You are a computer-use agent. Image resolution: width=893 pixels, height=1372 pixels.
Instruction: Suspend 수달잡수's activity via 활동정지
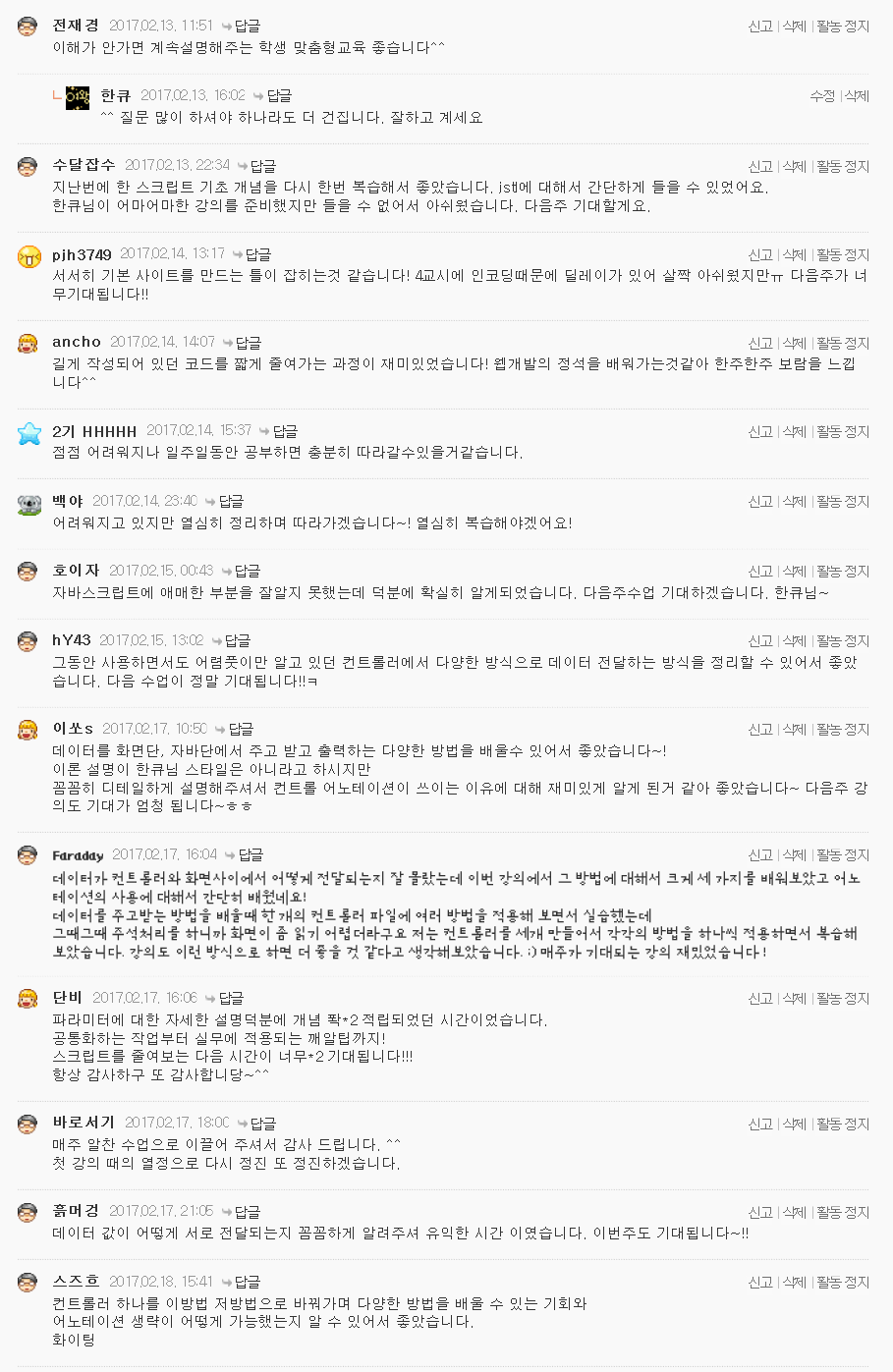pyautogui.click(x=843, y=166)
